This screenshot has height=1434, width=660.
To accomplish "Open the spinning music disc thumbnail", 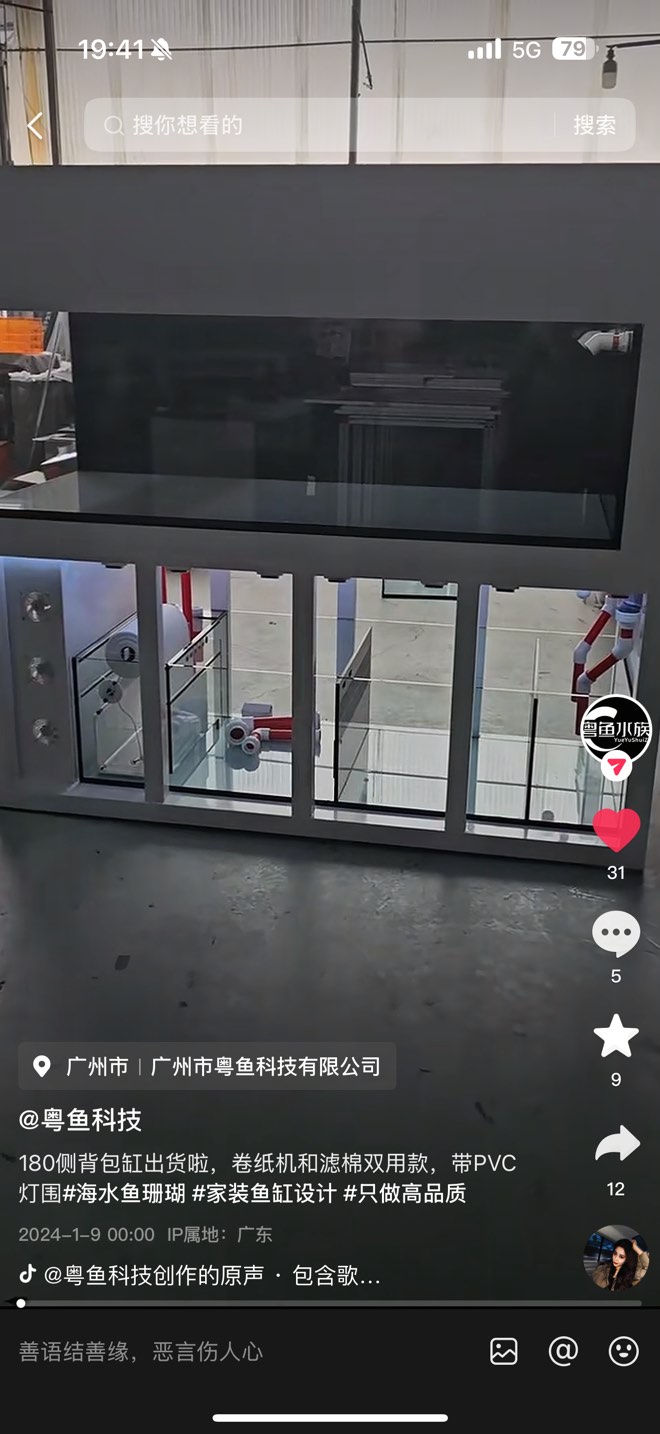I will (616, 1258).
